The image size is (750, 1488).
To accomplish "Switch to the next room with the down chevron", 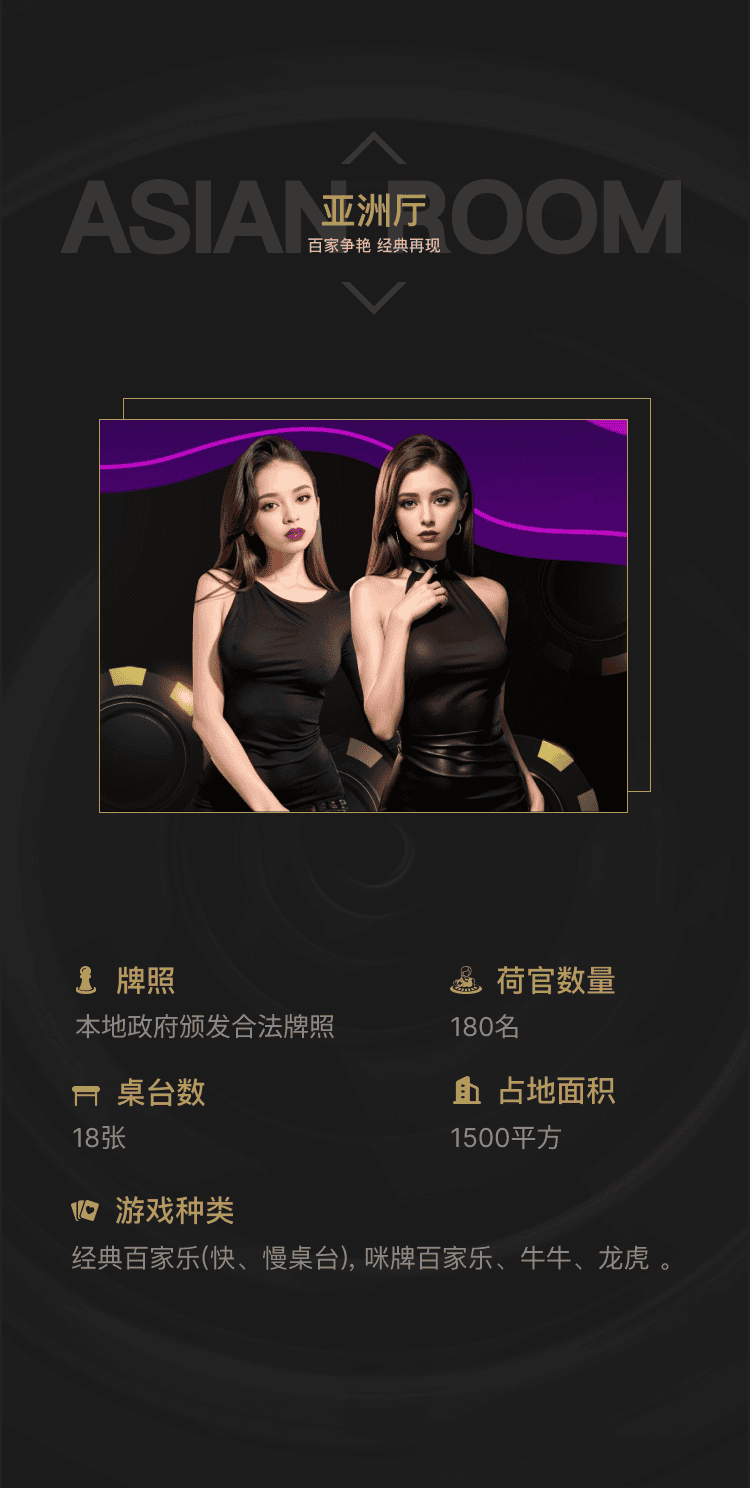I will (x=374, y=298).
